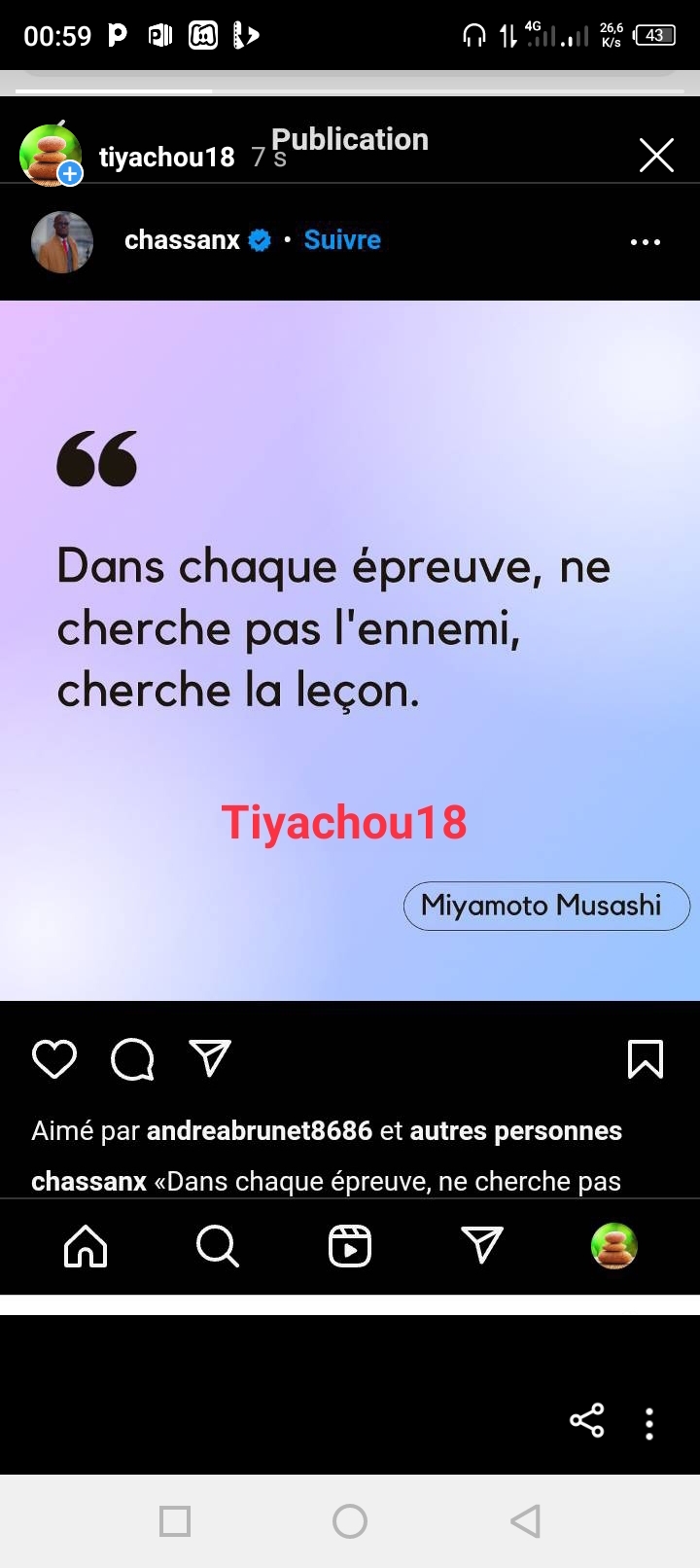Return to the phone's home screen
700x1568 pixels.
[x=350, y=1520]
